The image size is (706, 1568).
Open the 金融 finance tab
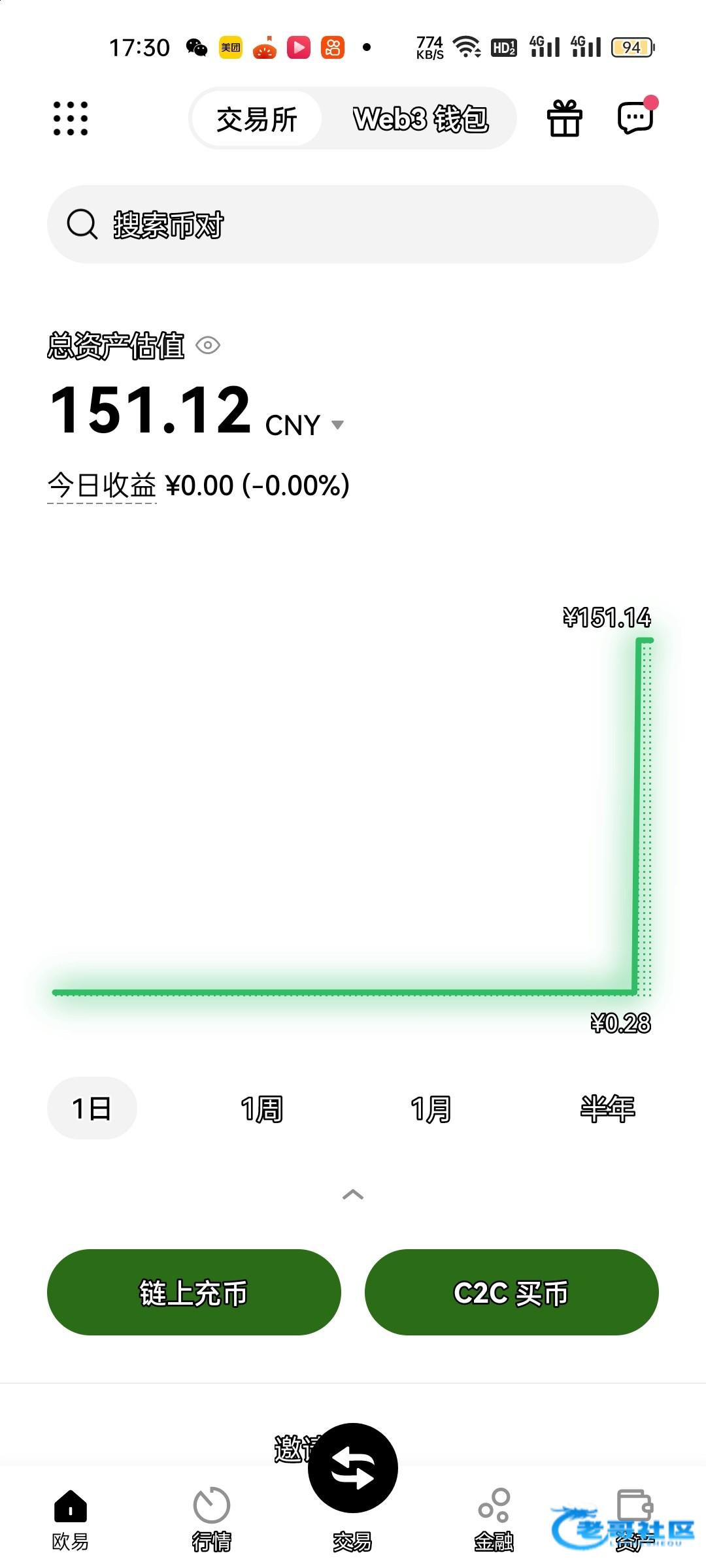[494, 1520]
